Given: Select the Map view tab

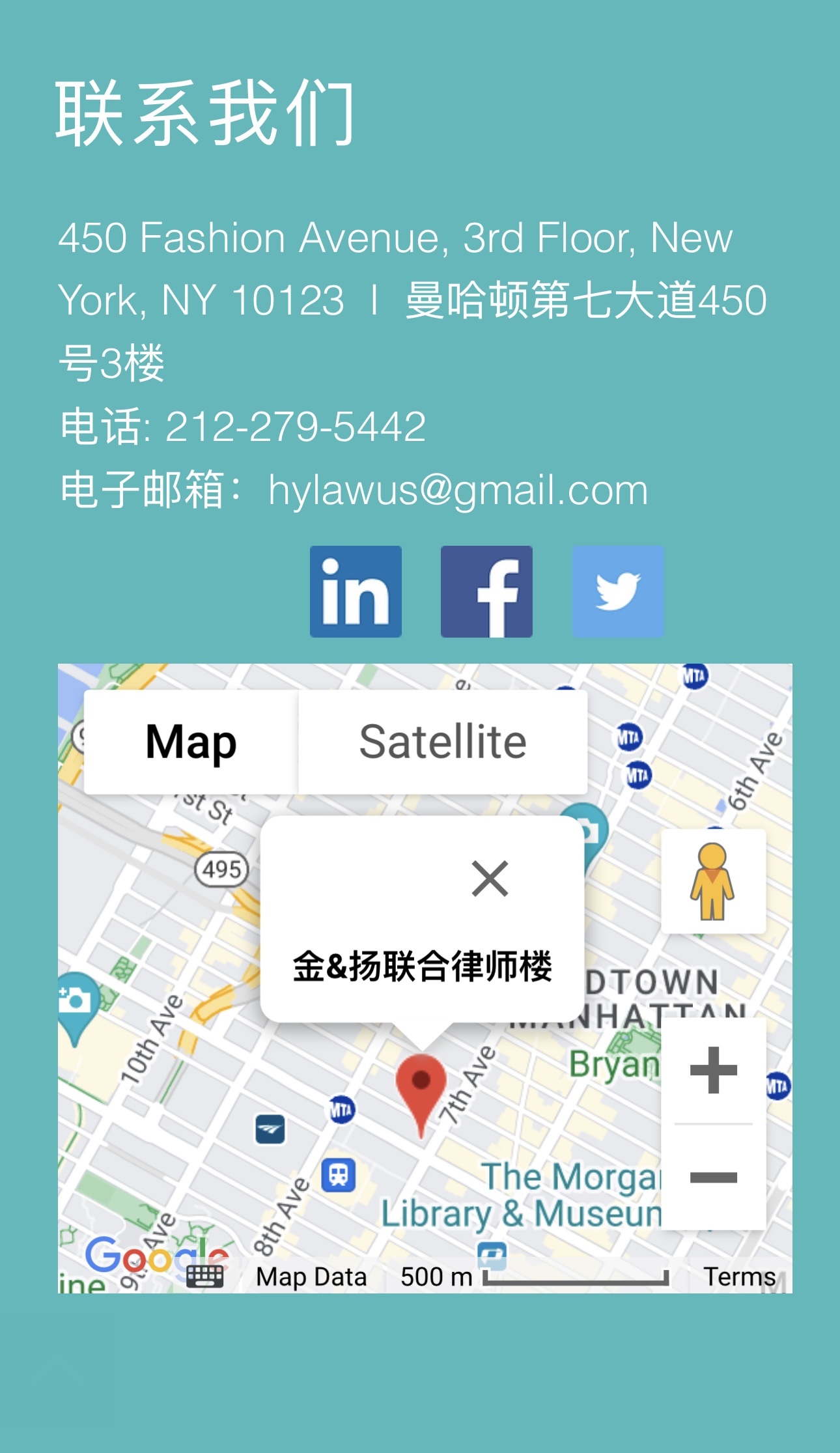Looking at the screenshot, I should tap(191, 742).
